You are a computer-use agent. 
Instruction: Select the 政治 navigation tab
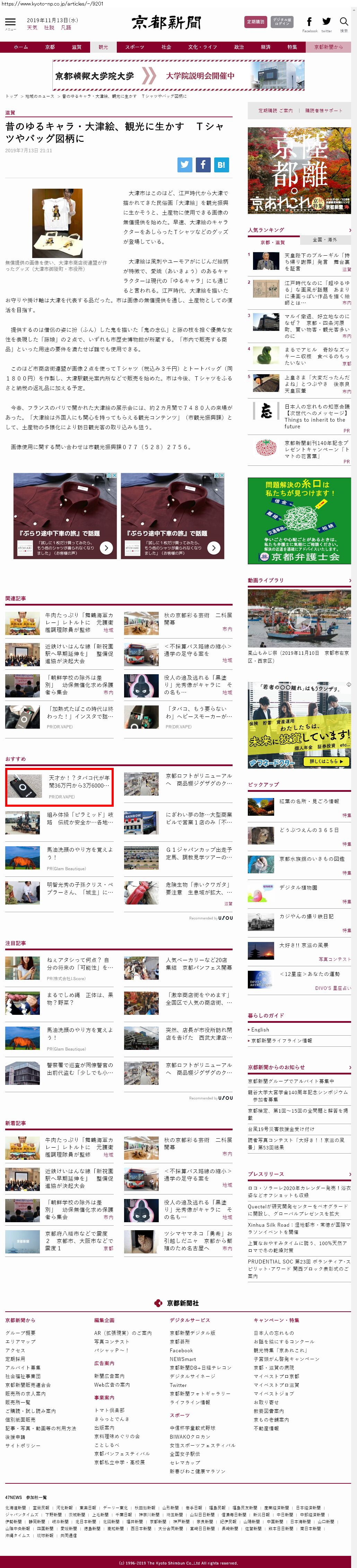239,47
